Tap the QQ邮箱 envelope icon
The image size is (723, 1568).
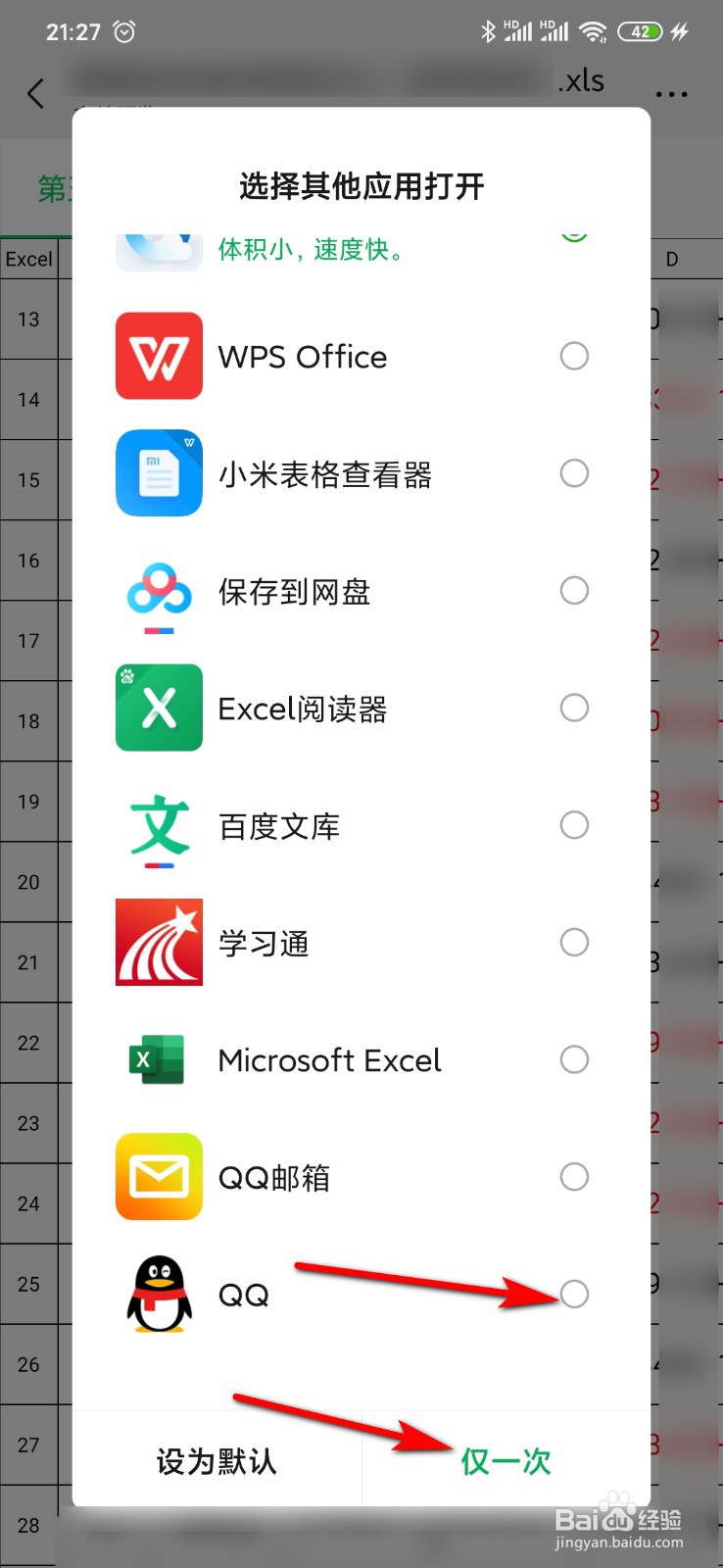[158, 1176]
